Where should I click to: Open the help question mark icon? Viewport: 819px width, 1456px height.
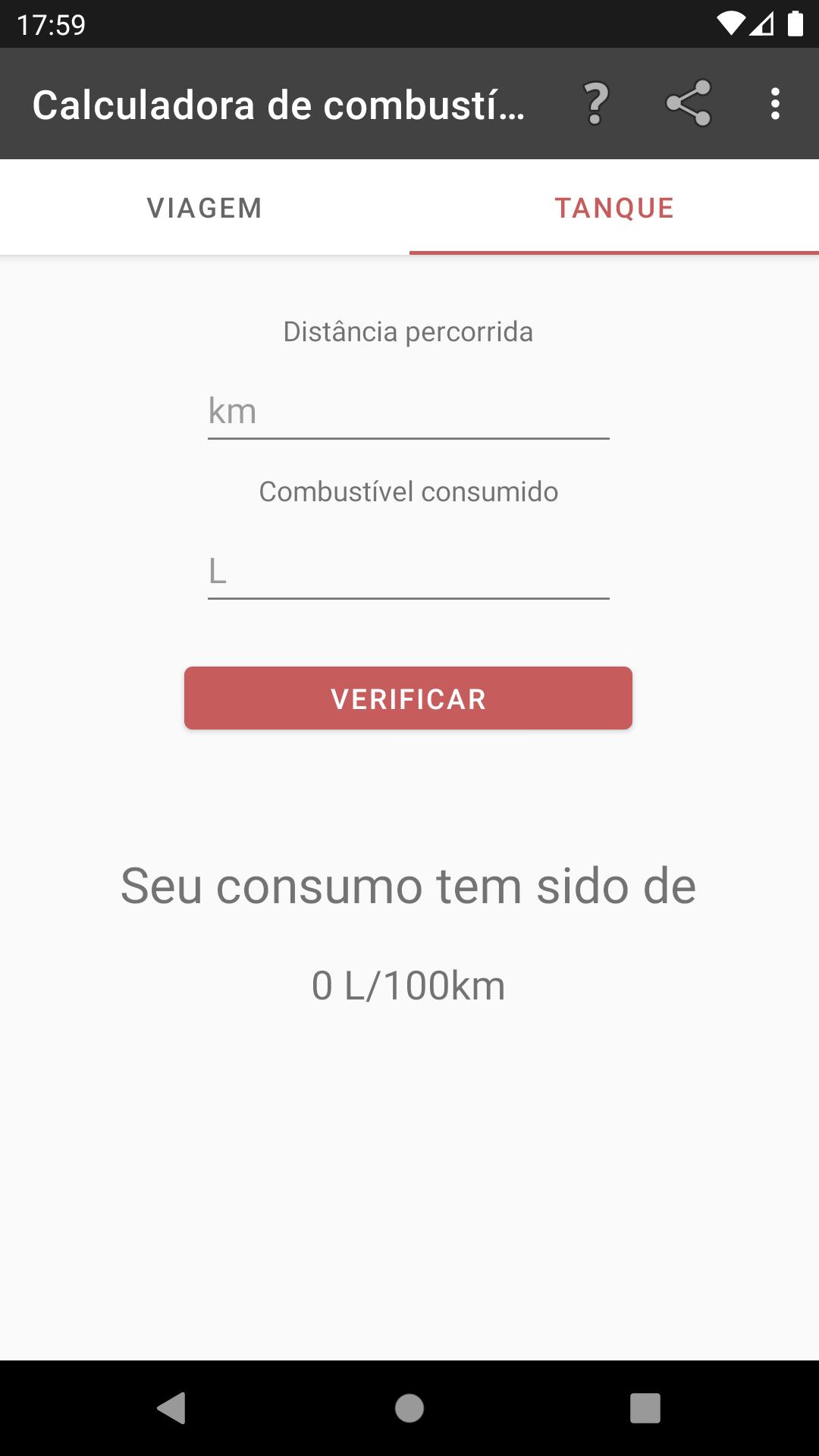[596, 103]
